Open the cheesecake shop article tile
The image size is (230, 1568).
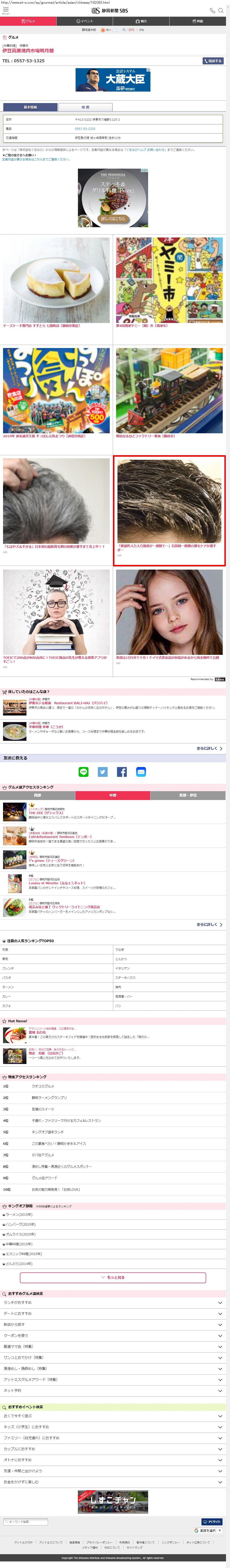point(56,283)
